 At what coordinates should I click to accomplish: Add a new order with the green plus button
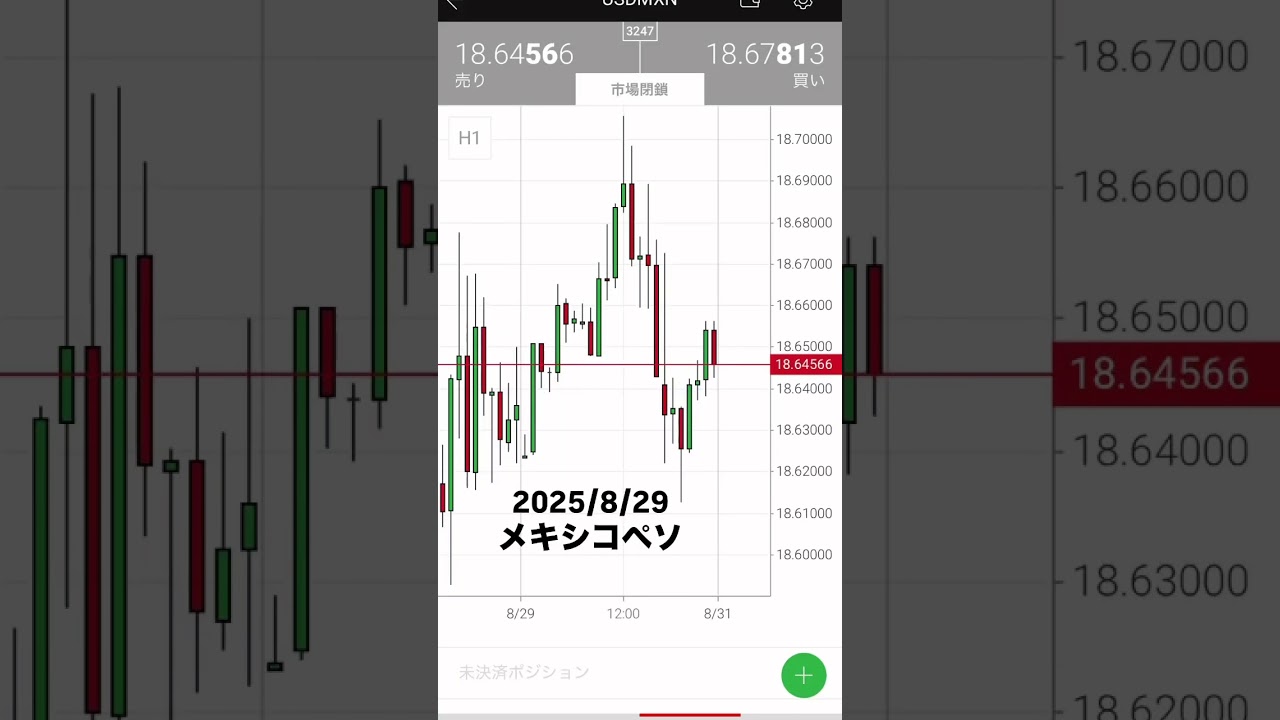click(x=804, y=676)
